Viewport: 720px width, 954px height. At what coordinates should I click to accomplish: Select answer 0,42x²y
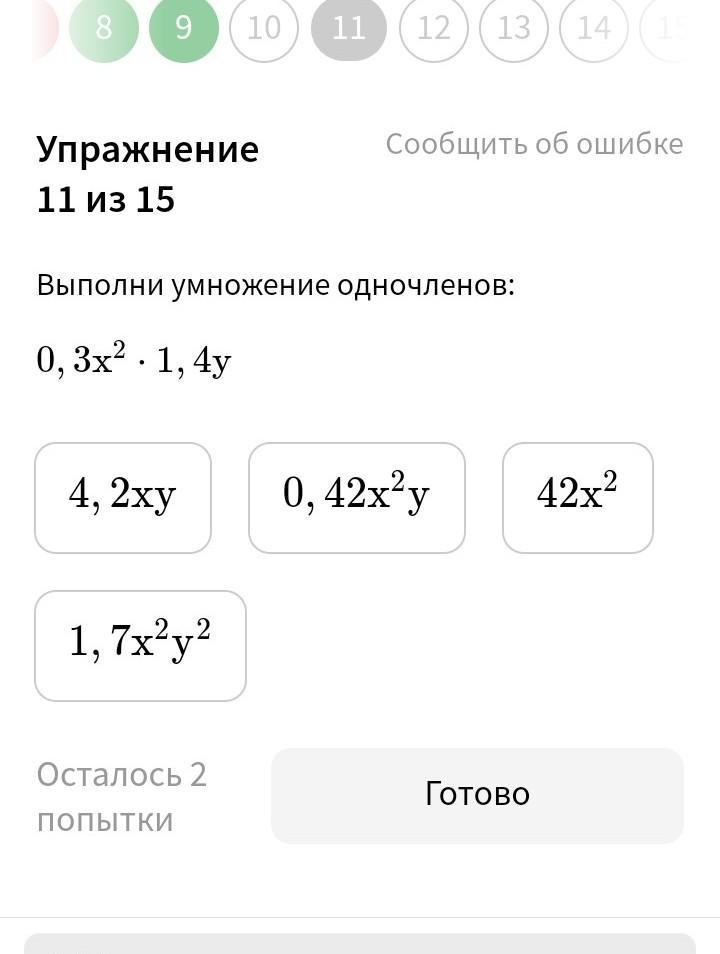[357, 497]
